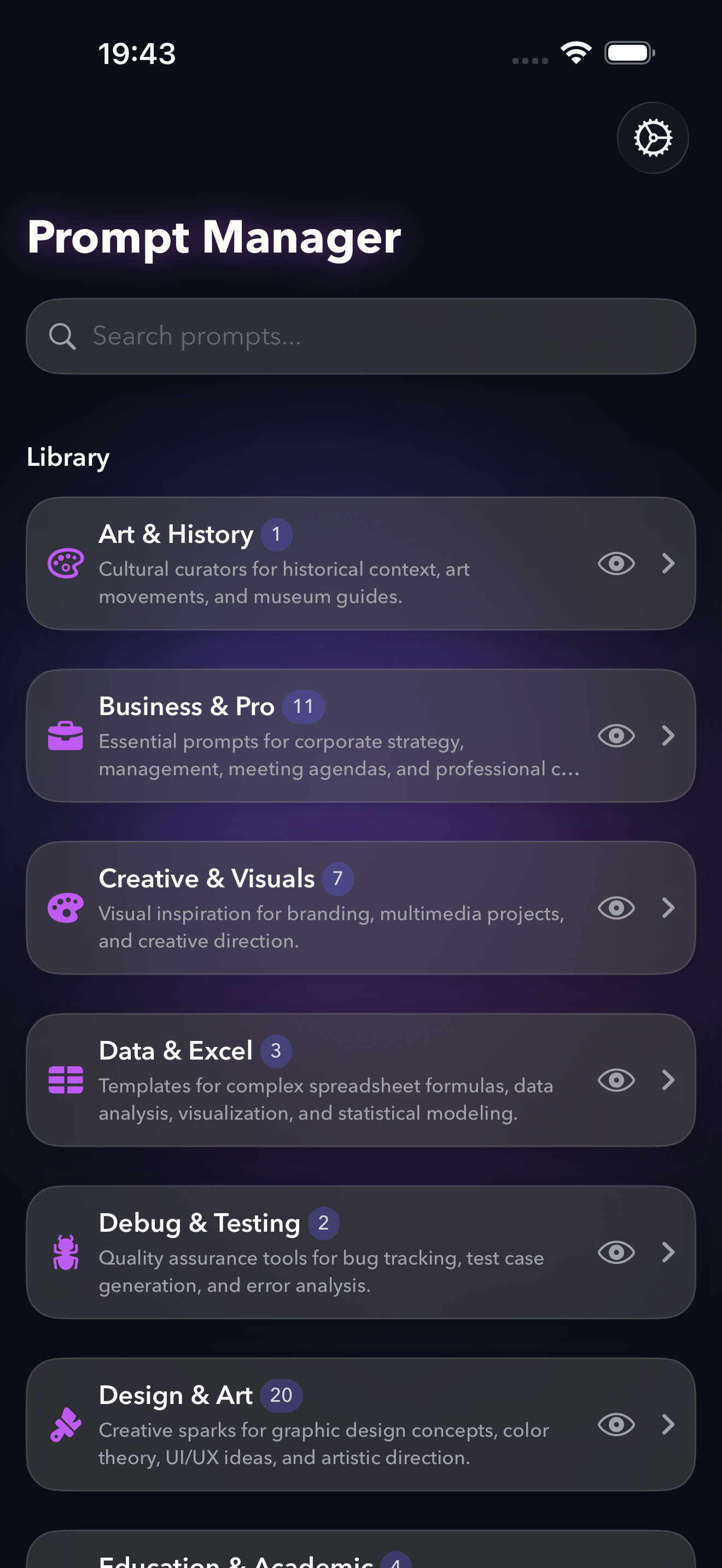Click the Design & Art brush icon
Viewport: 722px width, 1568px height.
tap(65, 1424)
